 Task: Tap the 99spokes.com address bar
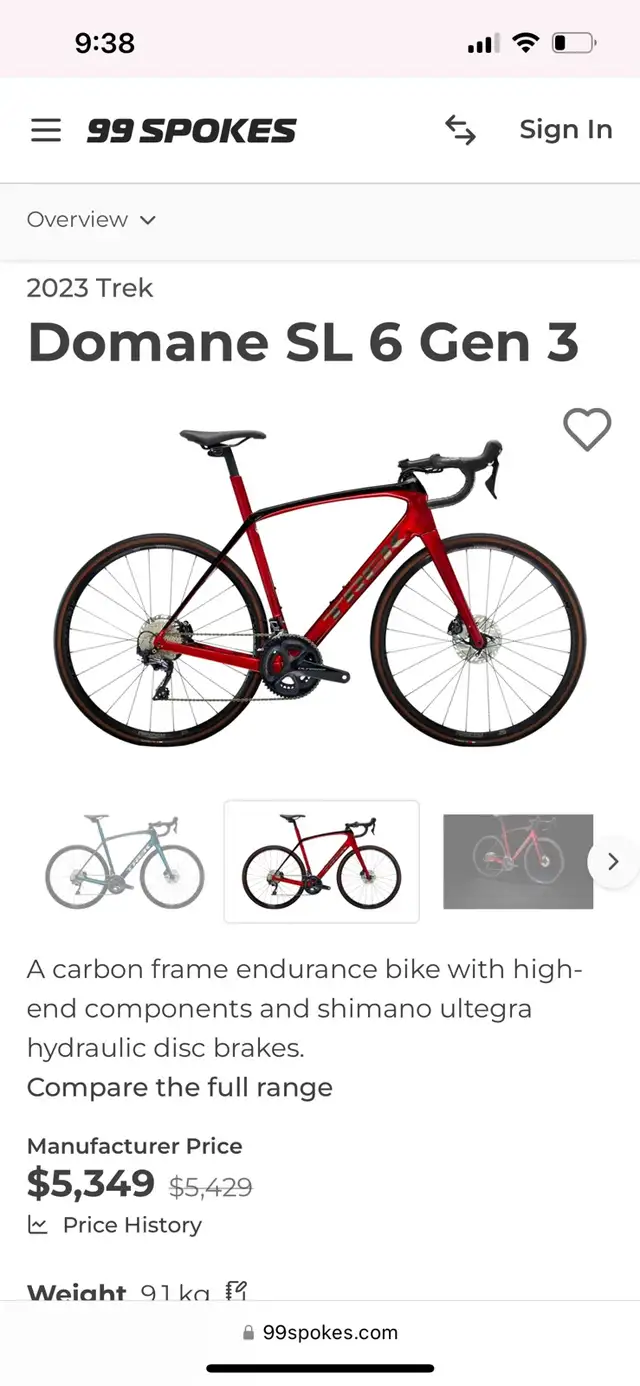tap(320, 1332)
